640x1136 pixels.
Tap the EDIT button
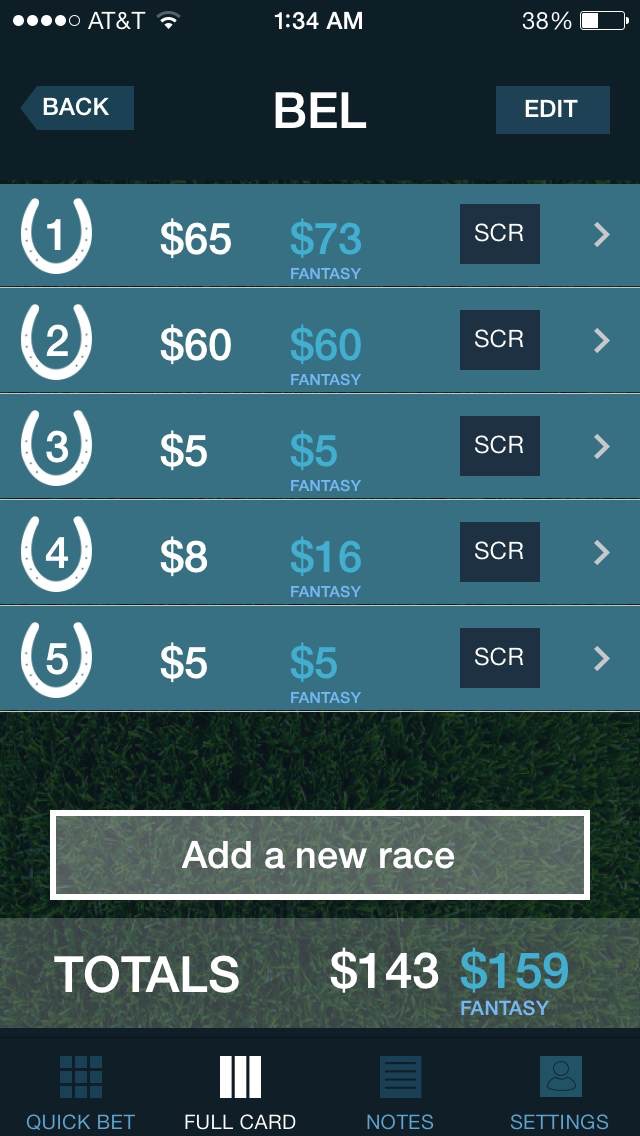pos(552,109)
